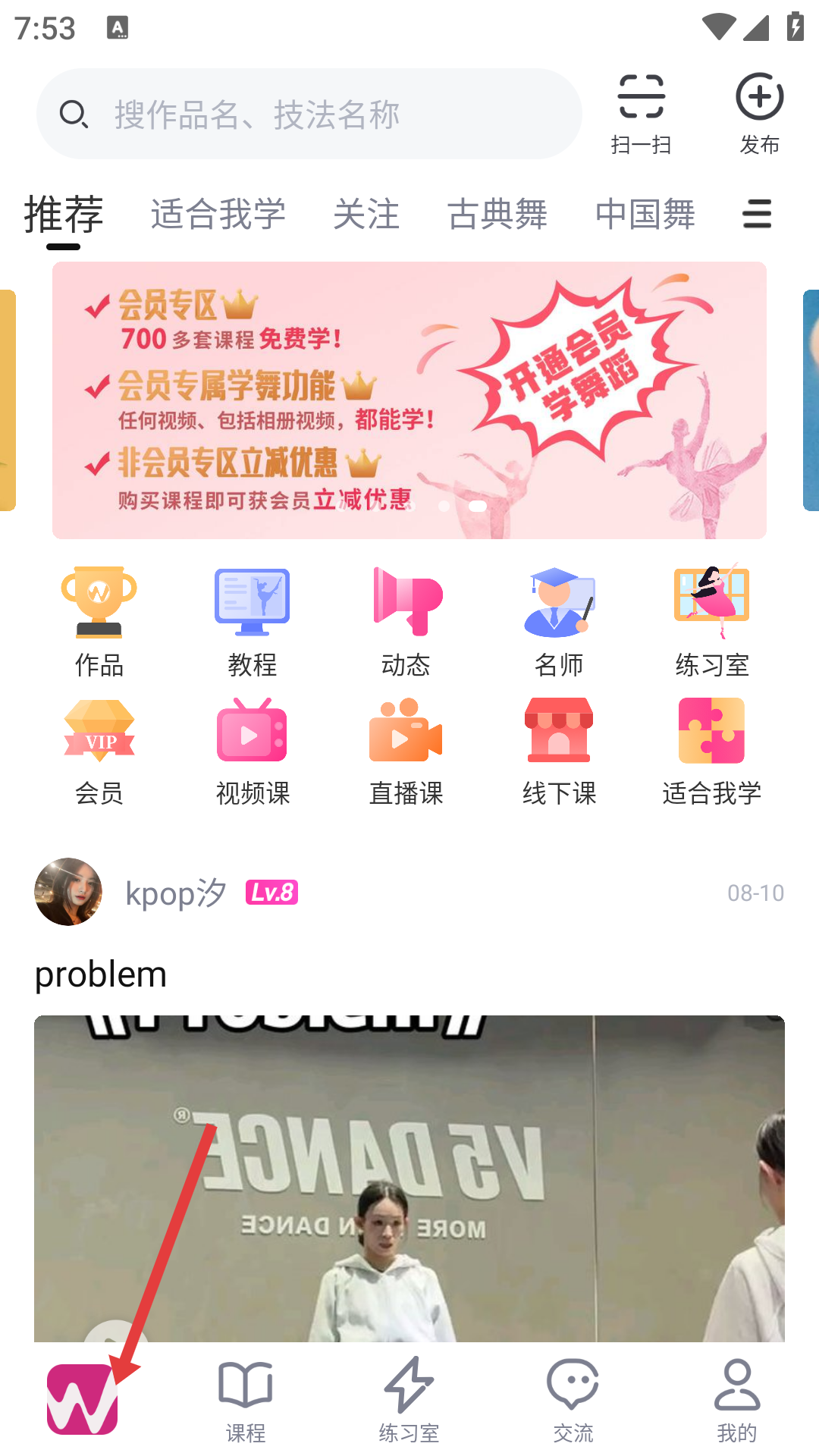
Task: Select the 中国舞 category tab
Action: (x=645, y=214)
